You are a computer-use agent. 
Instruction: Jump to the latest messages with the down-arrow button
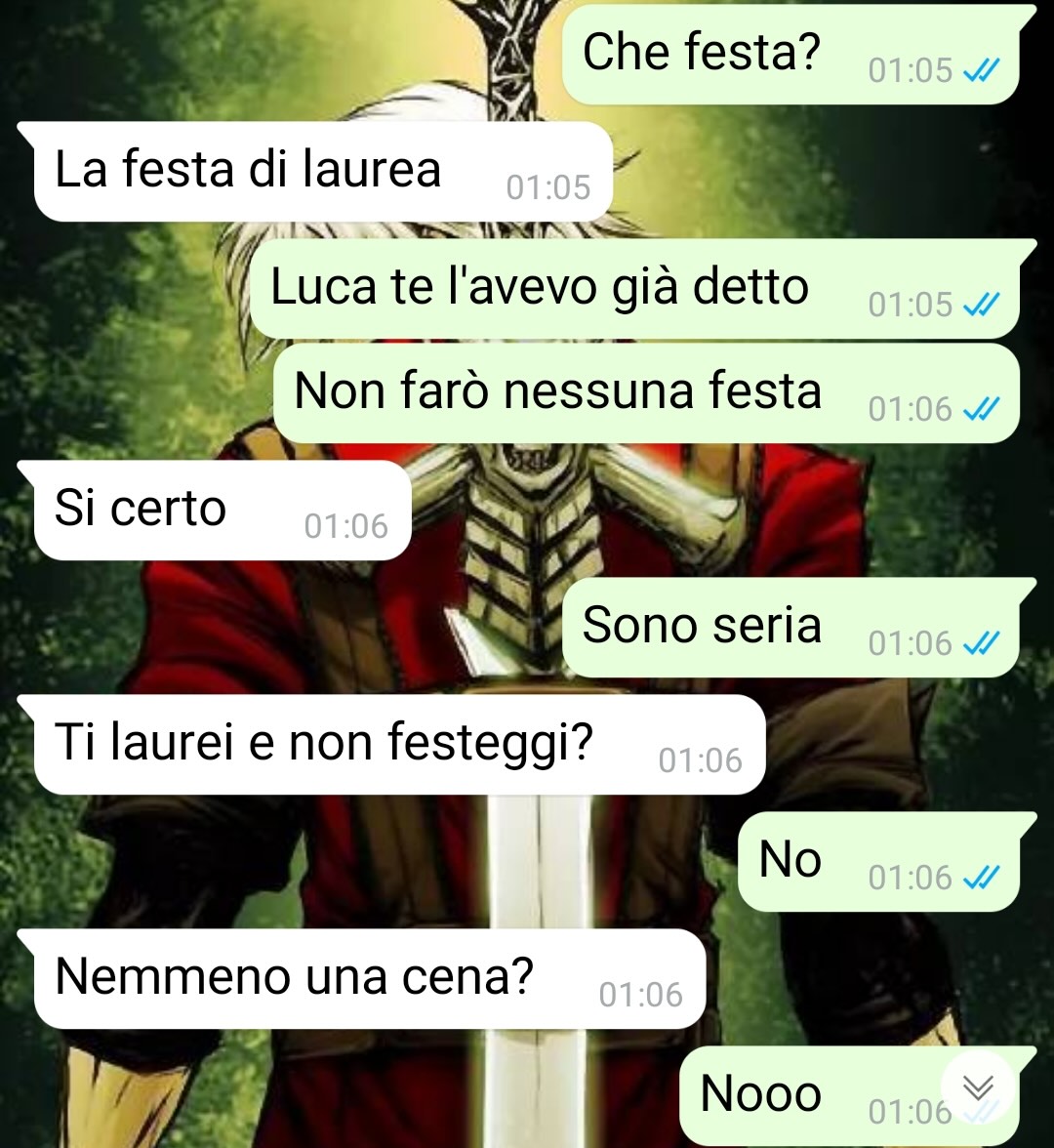[x=978, y=1086]
